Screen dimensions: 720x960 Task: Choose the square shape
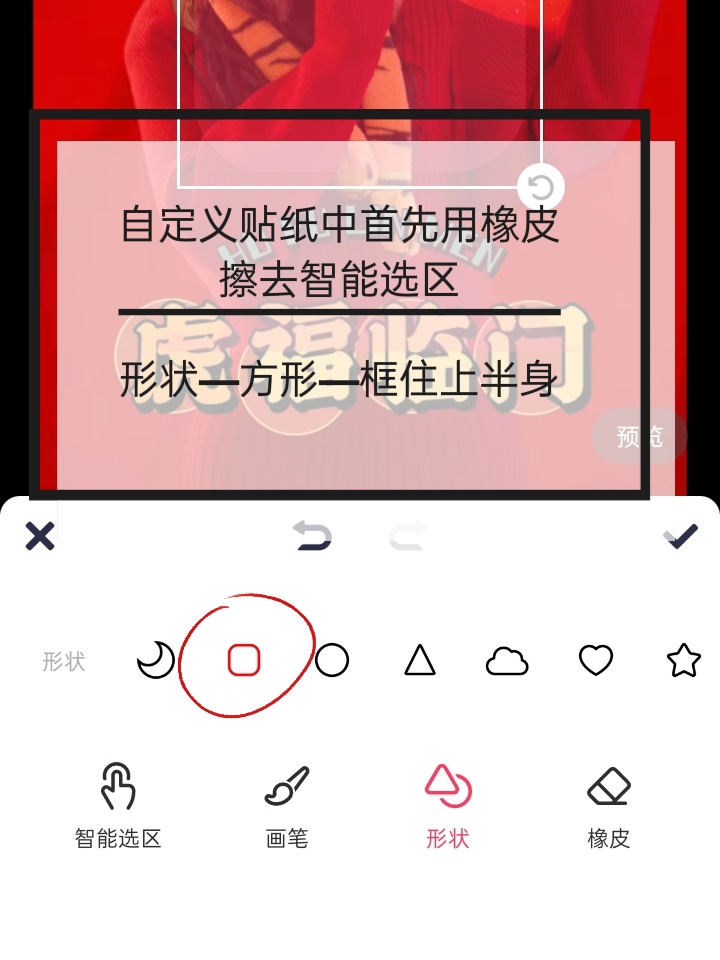[x=244, y=661]
